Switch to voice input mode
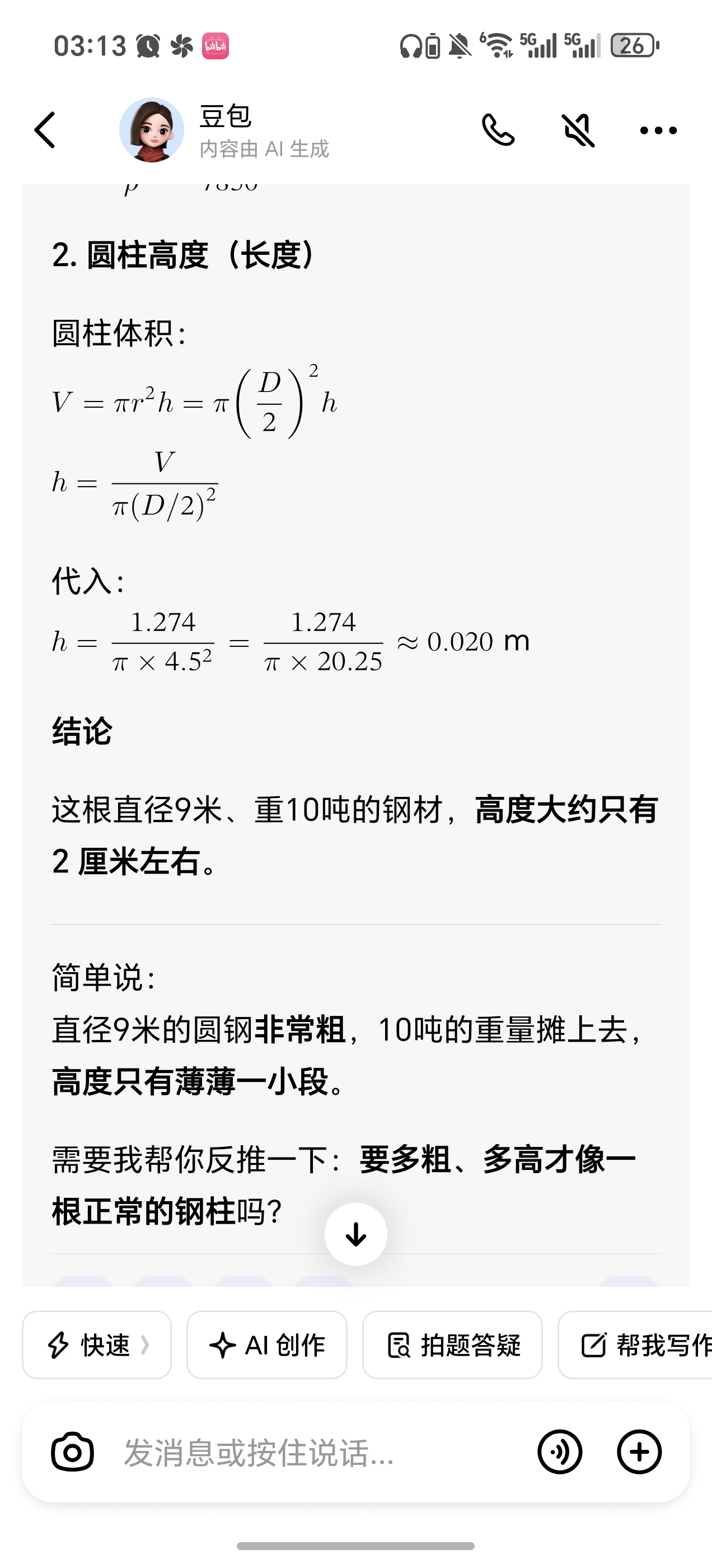 tap(560, 1452)
